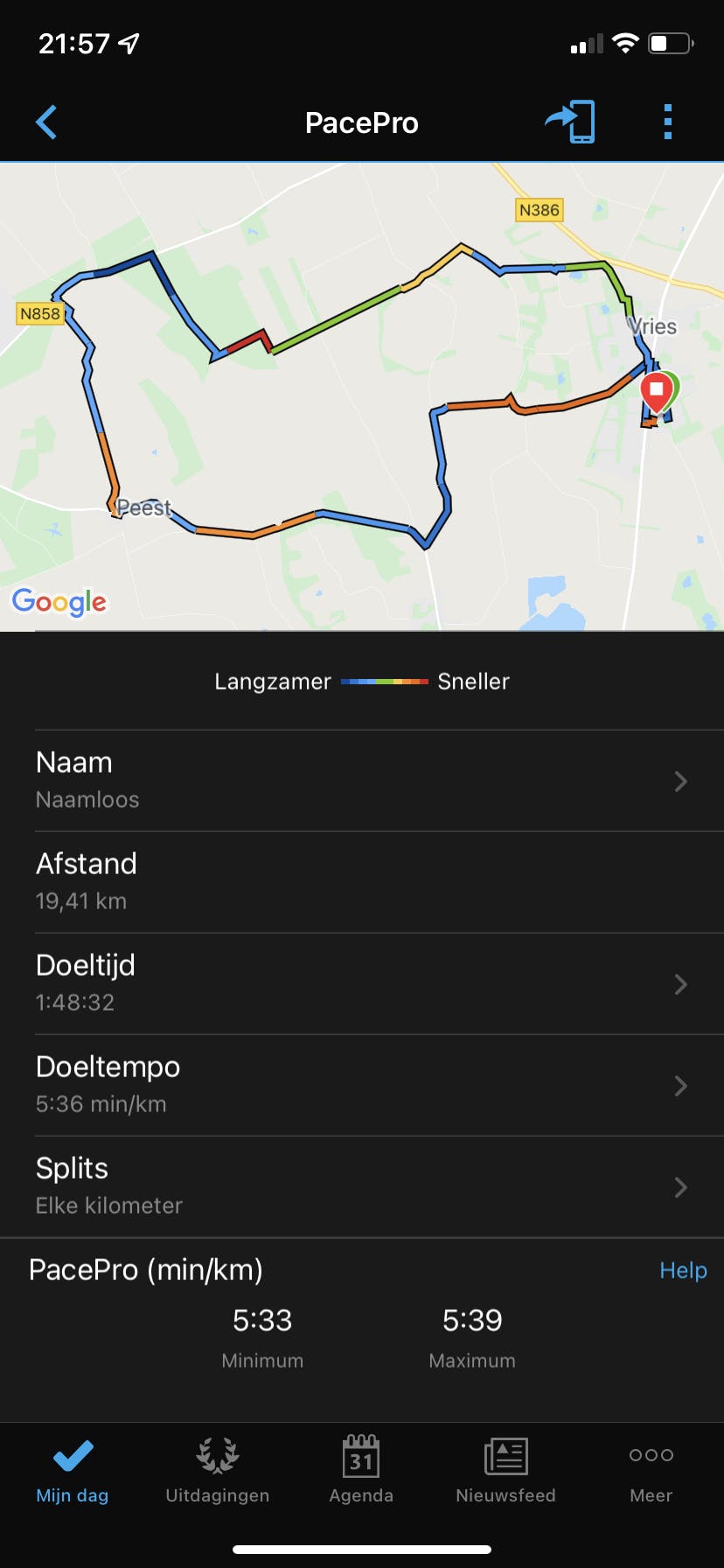Switch to the Uitdagingen tab
Image resolution: width=724 pixels, height=1568 pixels.
coord(217,1470)
